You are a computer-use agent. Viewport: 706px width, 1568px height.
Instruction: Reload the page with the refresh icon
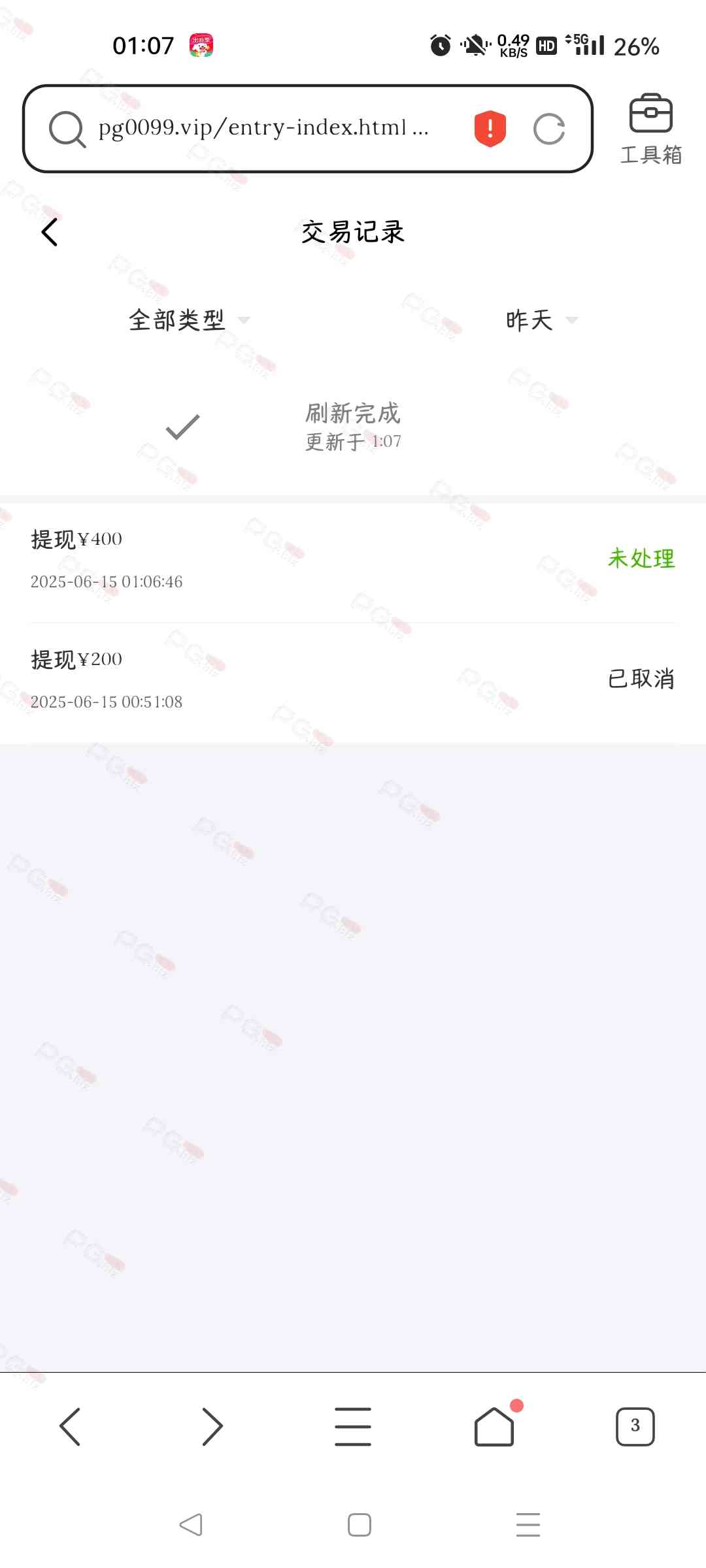(548, 129)
